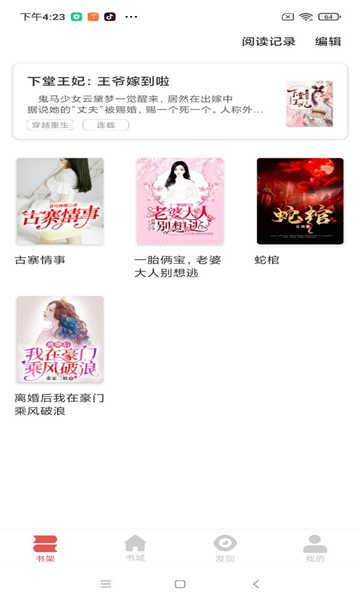
Task: Tap the system home button
Action: point(180,584)
